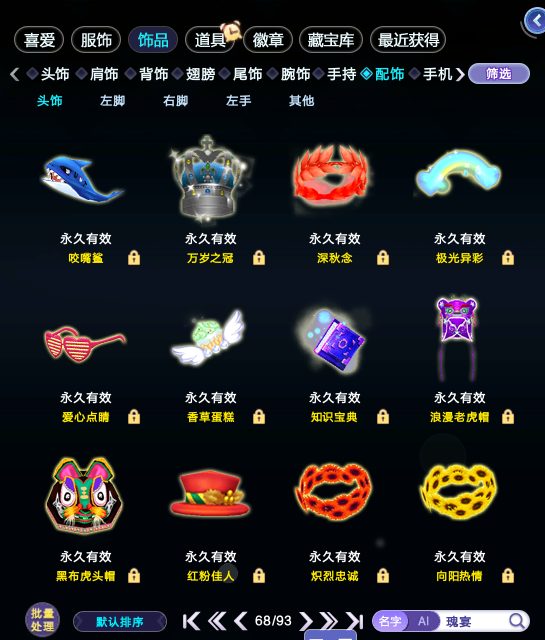Image resolution: width=545 pixels, height=640 pixels.
Task: Tap the search magnifier icon
Action: tap(517, 621)
